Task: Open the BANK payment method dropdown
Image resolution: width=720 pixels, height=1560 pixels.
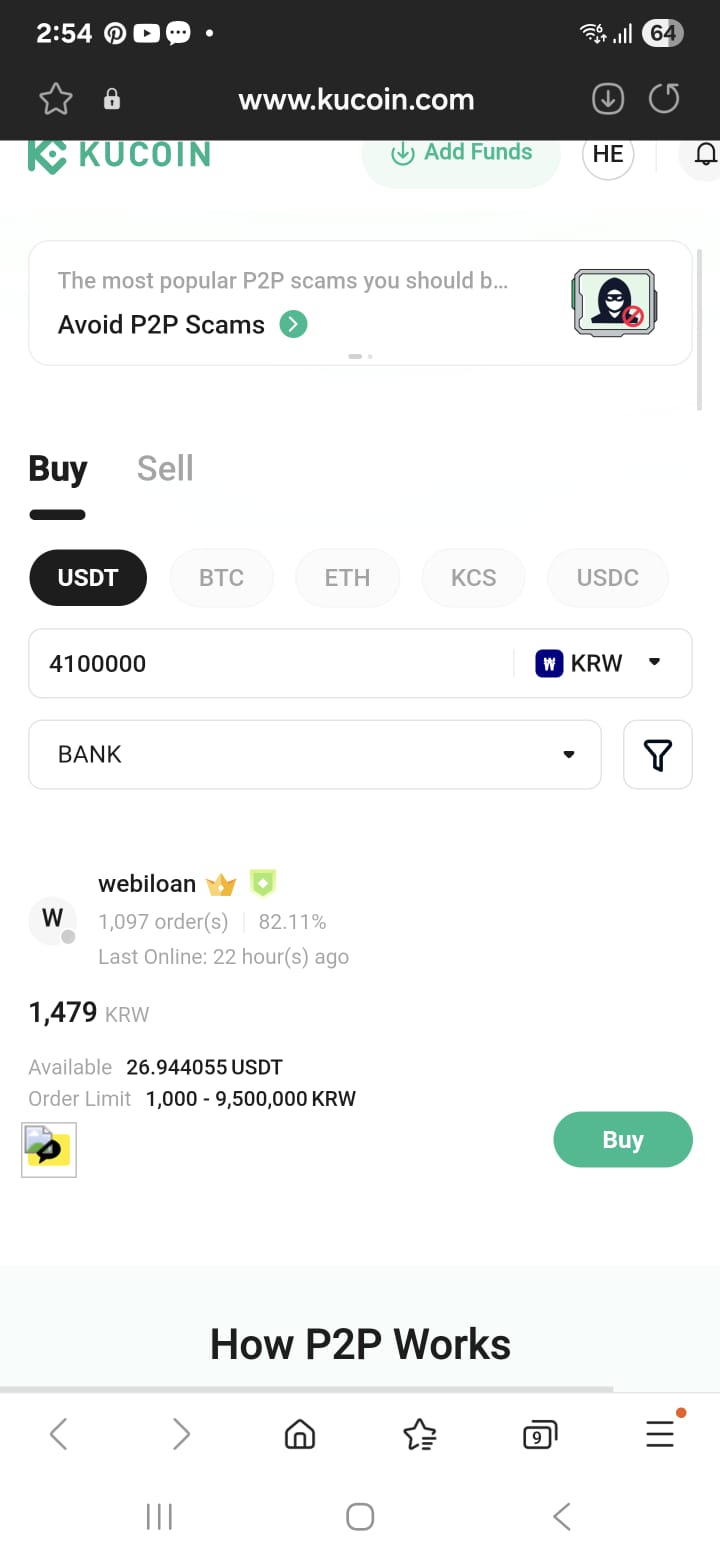Action: (315, 754)
